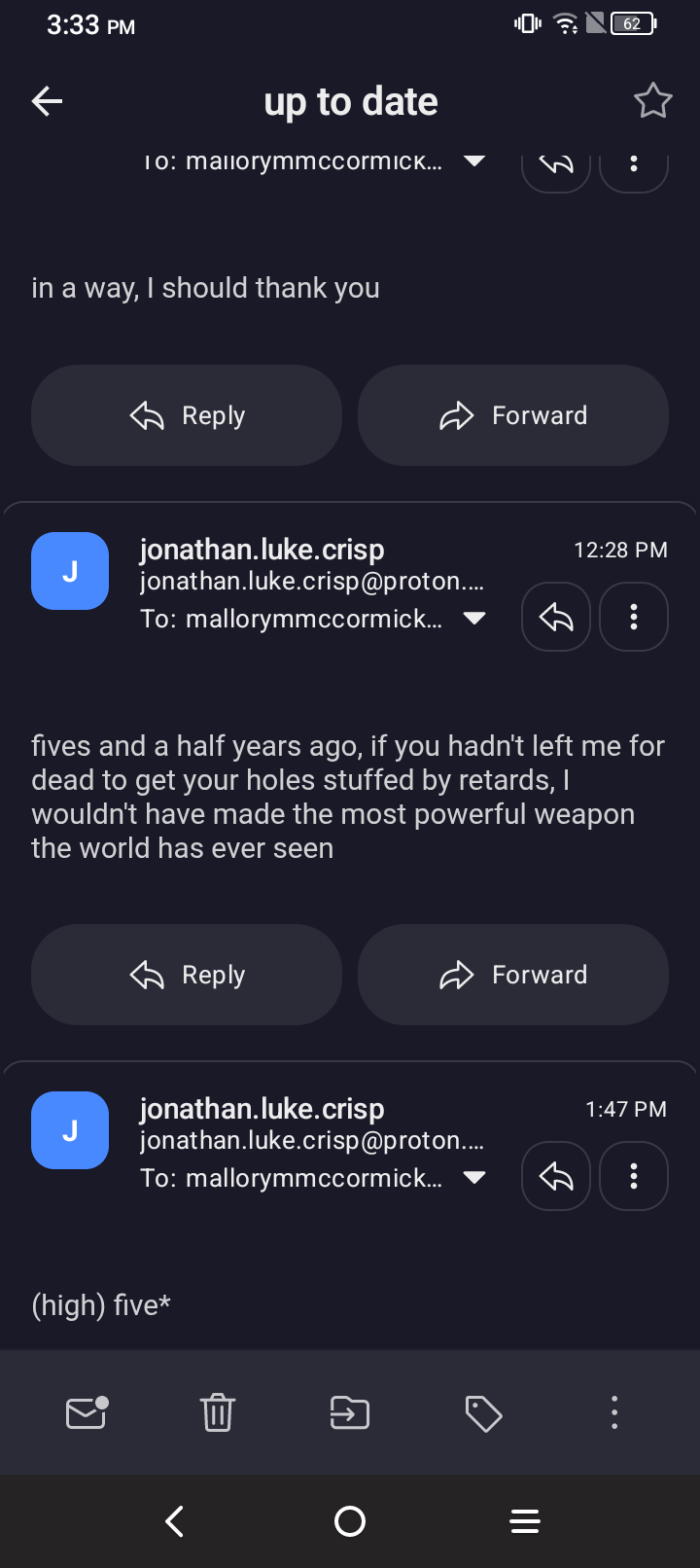Move the conversation to a folder
This screenshot has height=1568, width=700.
350,1412
